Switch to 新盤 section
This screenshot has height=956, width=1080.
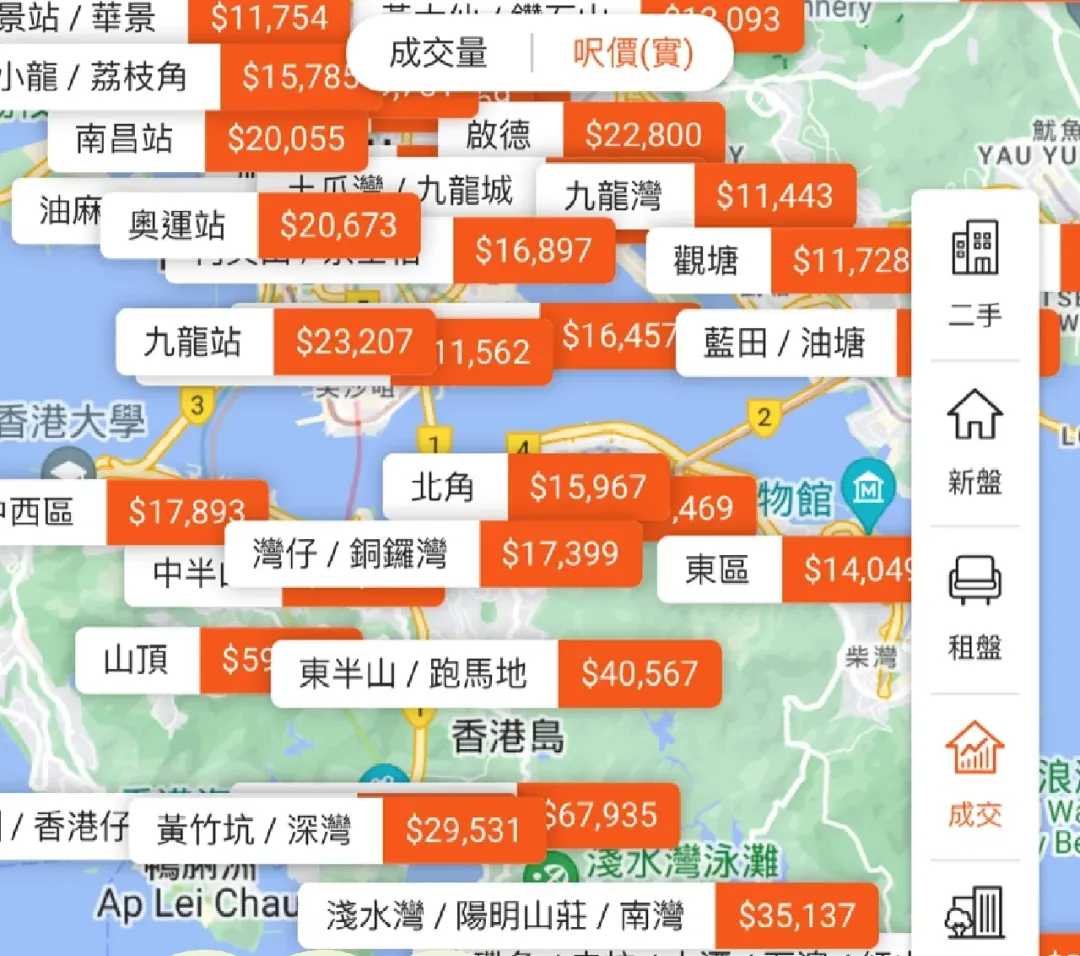click(975, 442)
